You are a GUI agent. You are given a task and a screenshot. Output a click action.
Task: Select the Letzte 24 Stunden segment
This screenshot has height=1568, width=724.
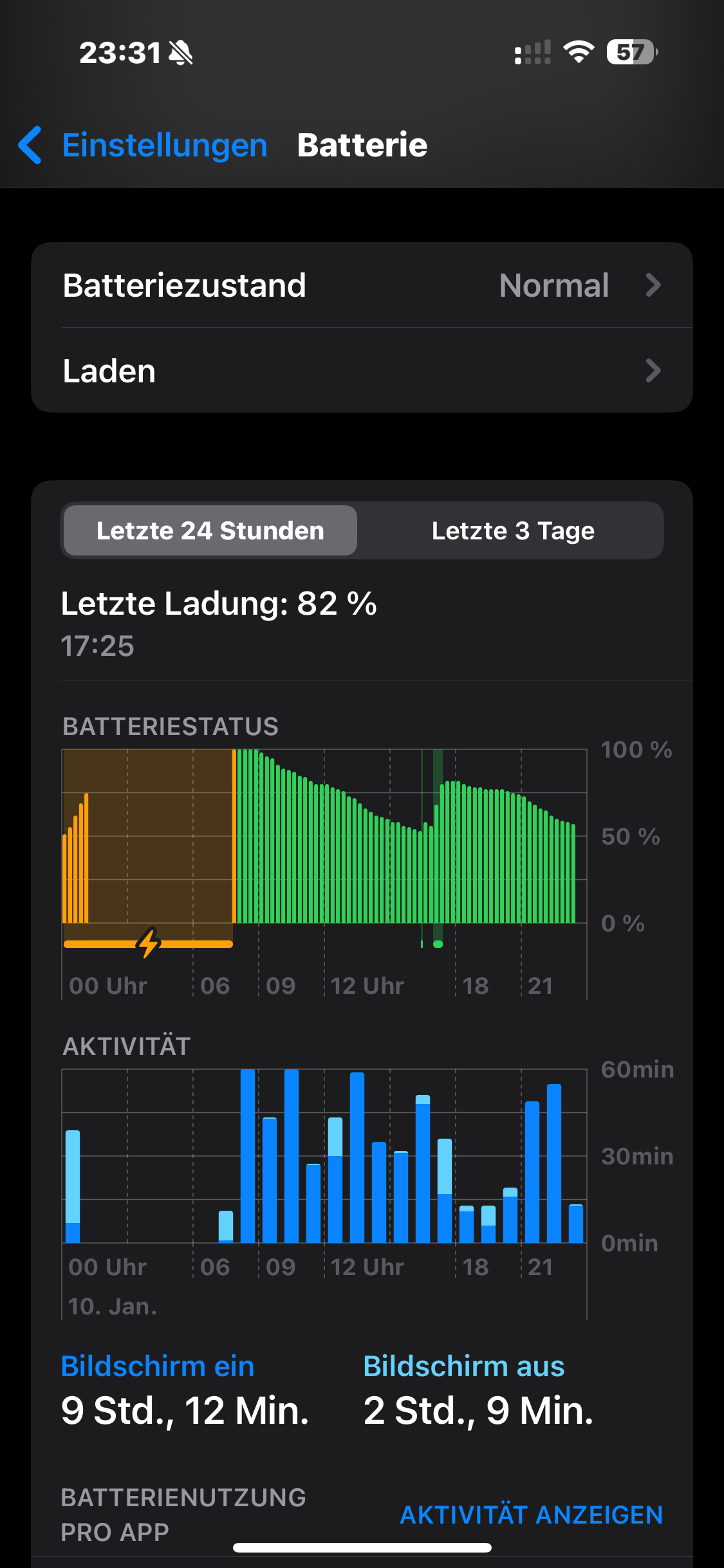click(x=210, y=530)
